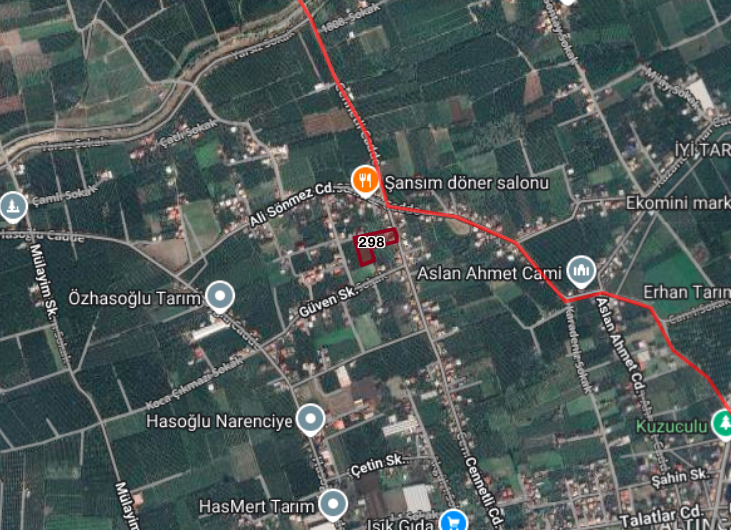Tap the Özhasoğlu Tarım location pin
Screen dimensions: 731x530
220,297
